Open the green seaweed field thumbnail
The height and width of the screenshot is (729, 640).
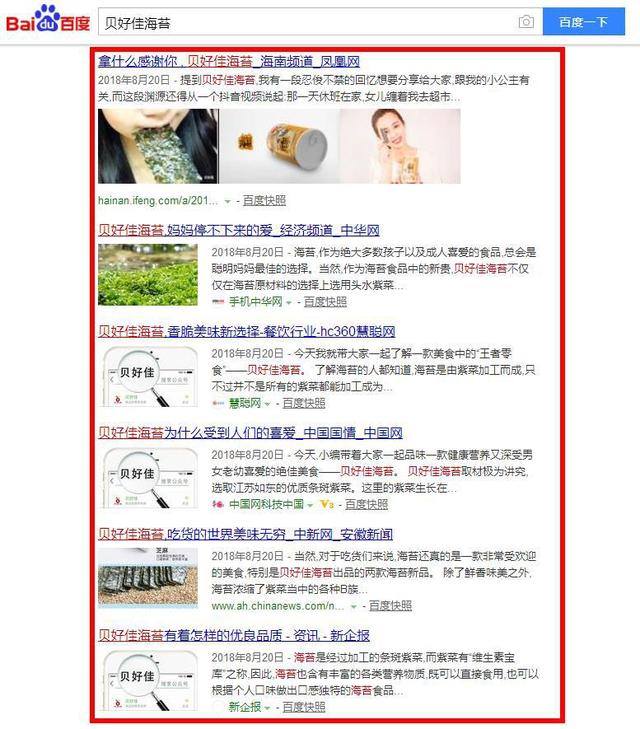point(148,275)
